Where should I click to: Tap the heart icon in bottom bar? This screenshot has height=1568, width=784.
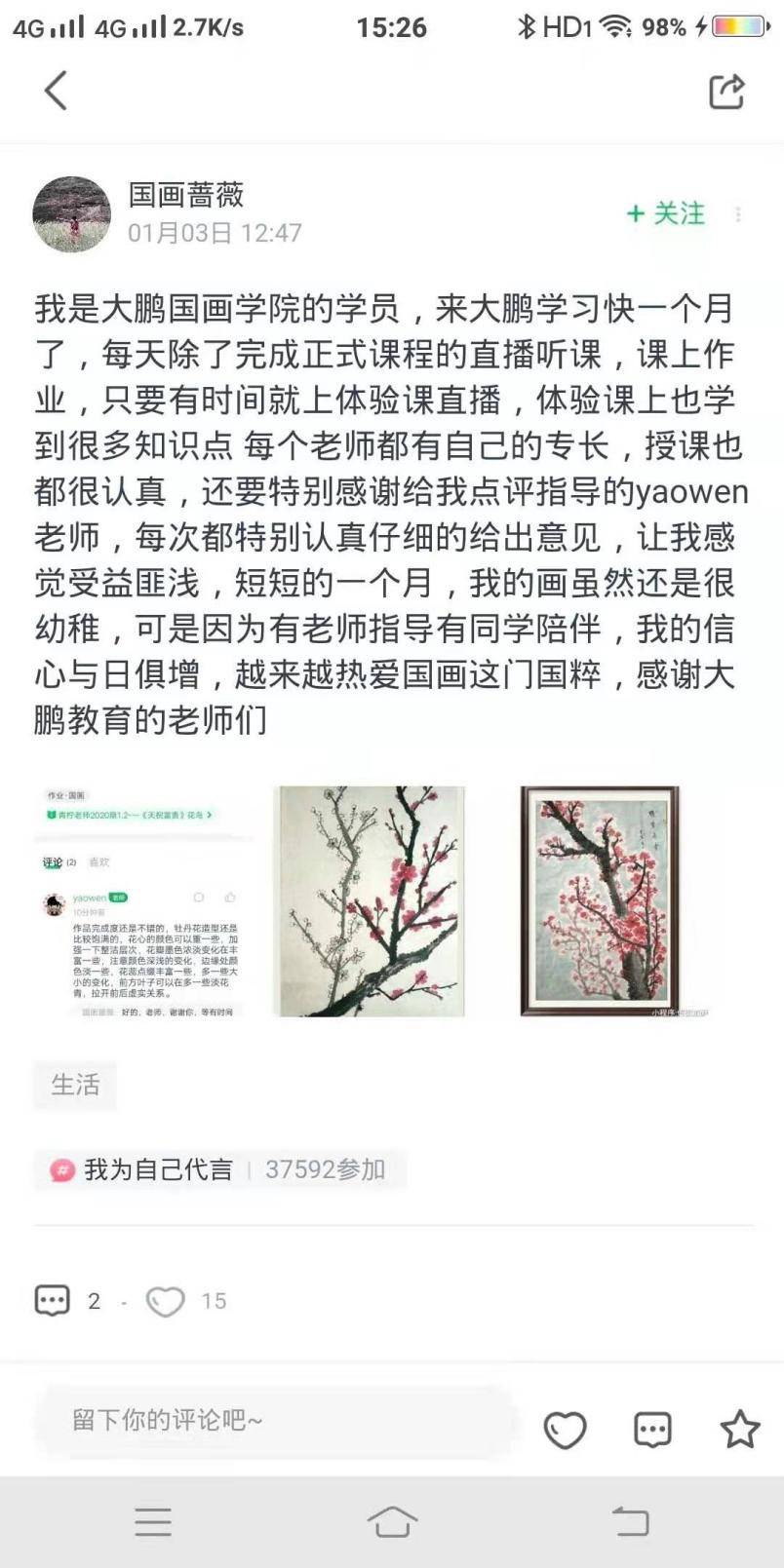pyautogui.click(x=565, y=1430)
